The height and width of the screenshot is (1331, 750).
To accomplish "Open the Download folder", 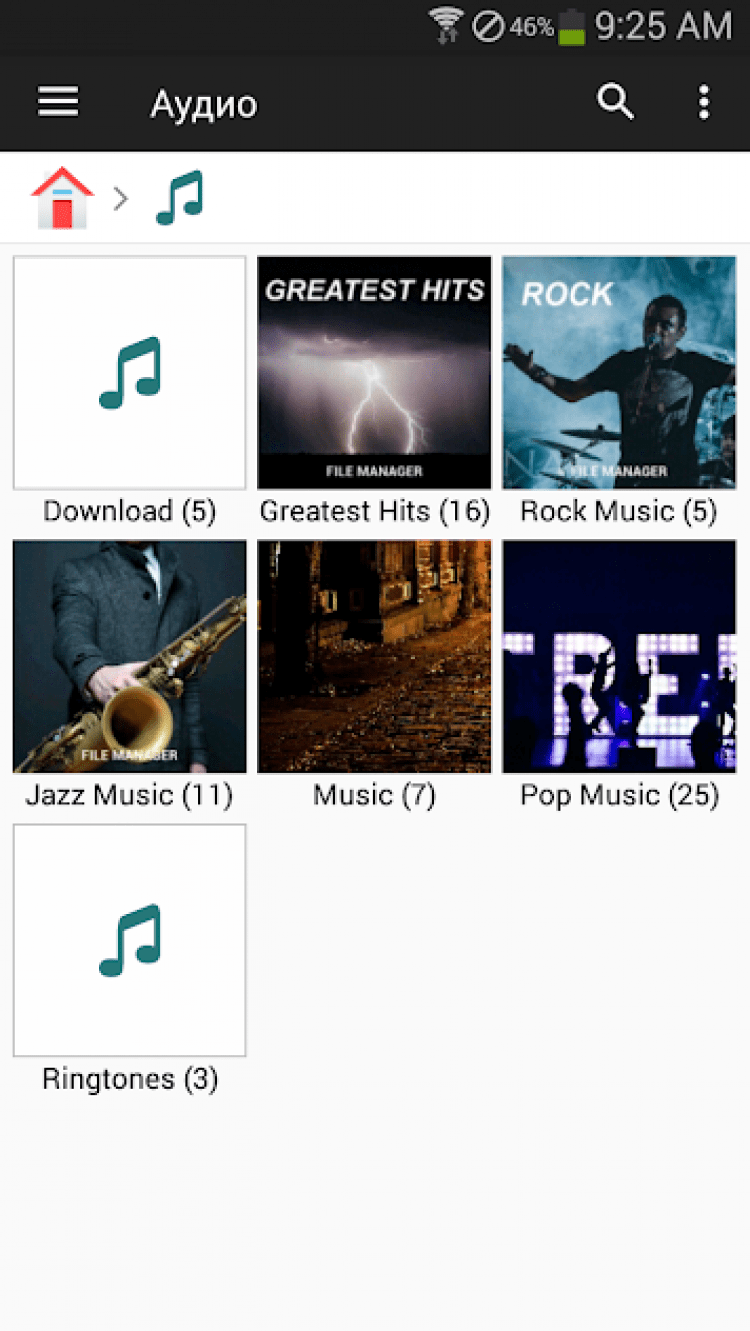I will tap(129, 373).
